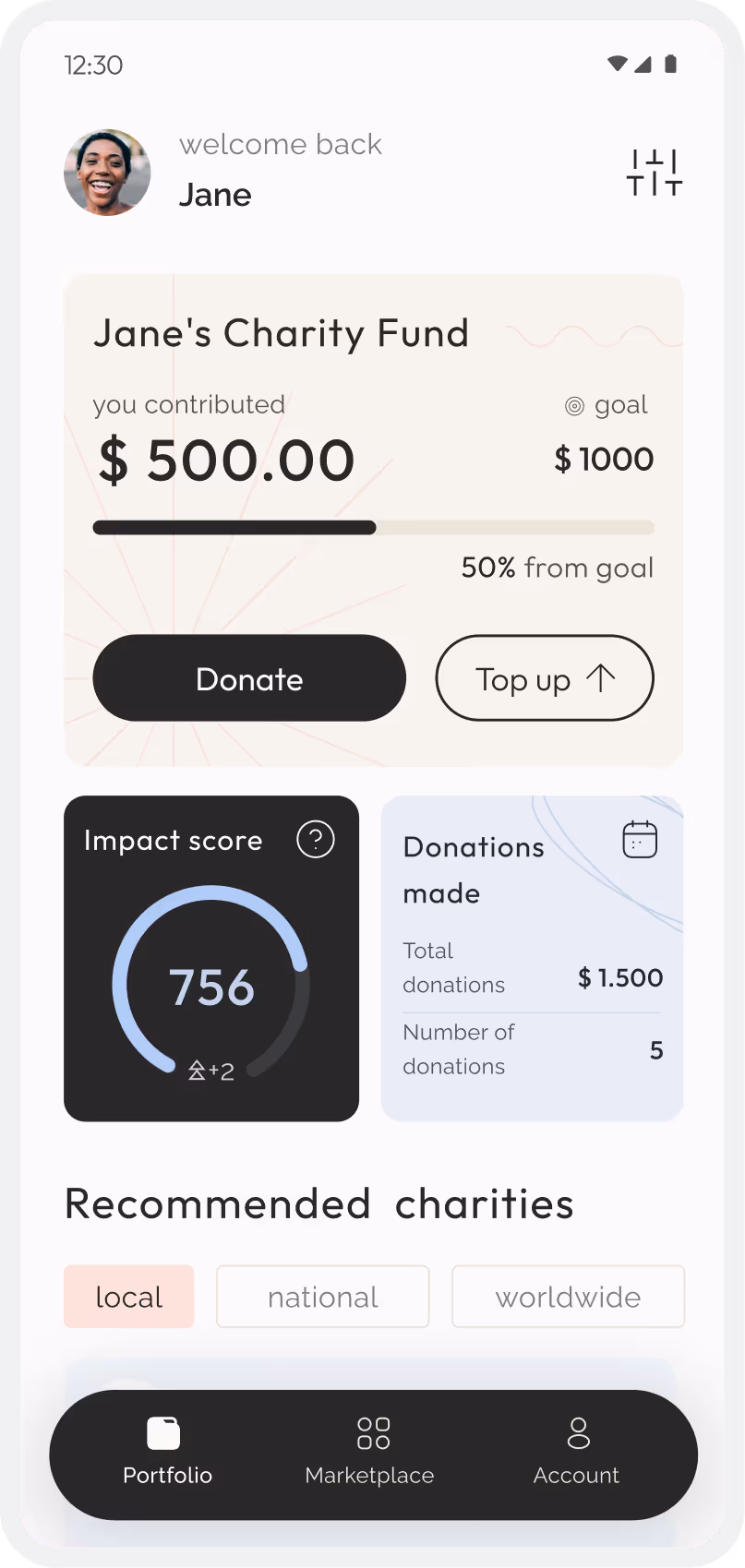Expand the impact score rank indicator +2
Image resolution: width=745 pixels, height=1568 pixels.
click(210, 1071)
